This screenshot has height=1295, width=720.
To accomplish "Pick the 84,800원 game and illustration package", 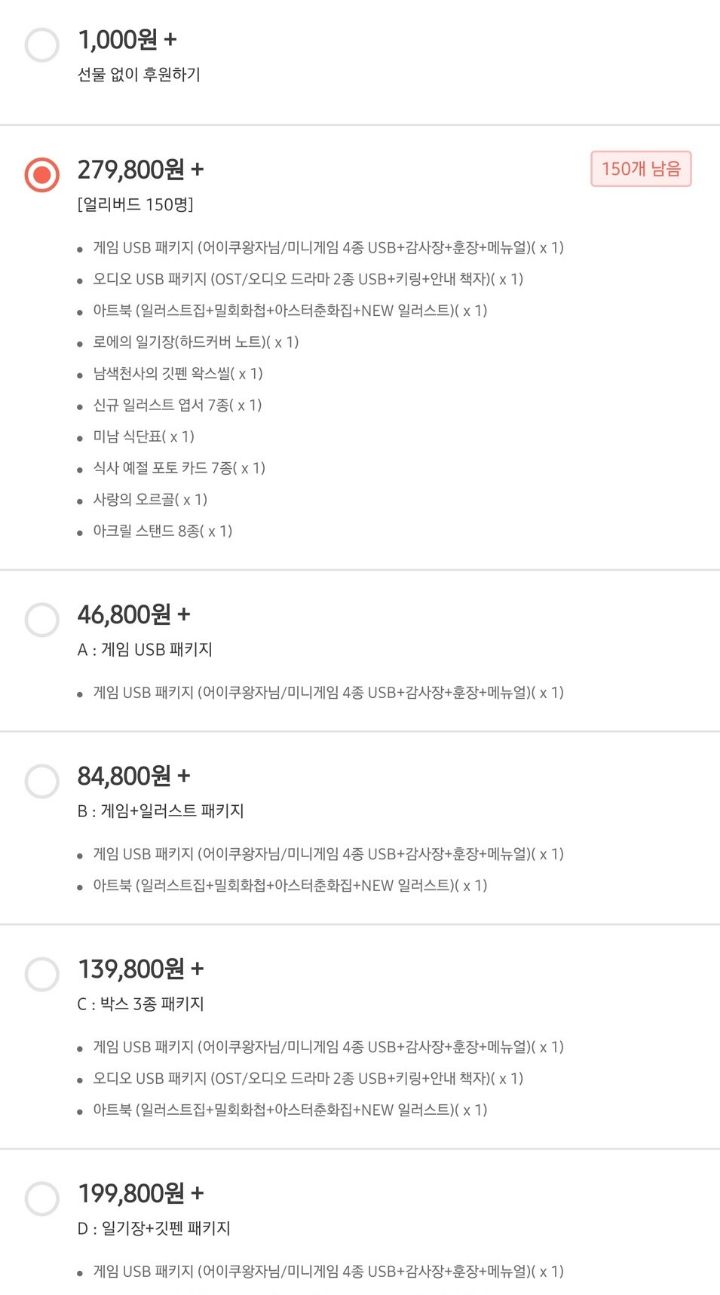I will 42,781.
